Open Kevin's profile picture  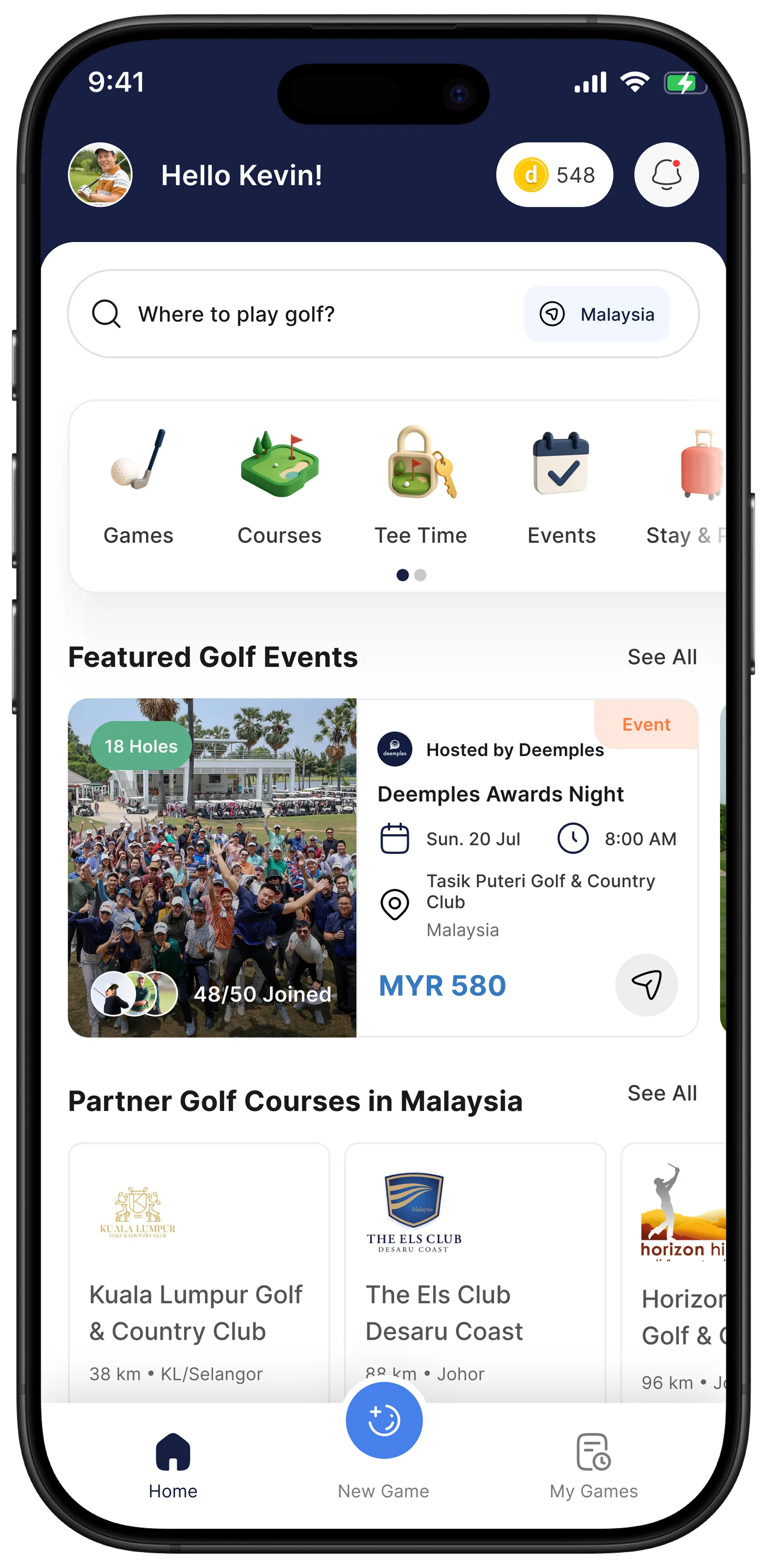point(101,175)
